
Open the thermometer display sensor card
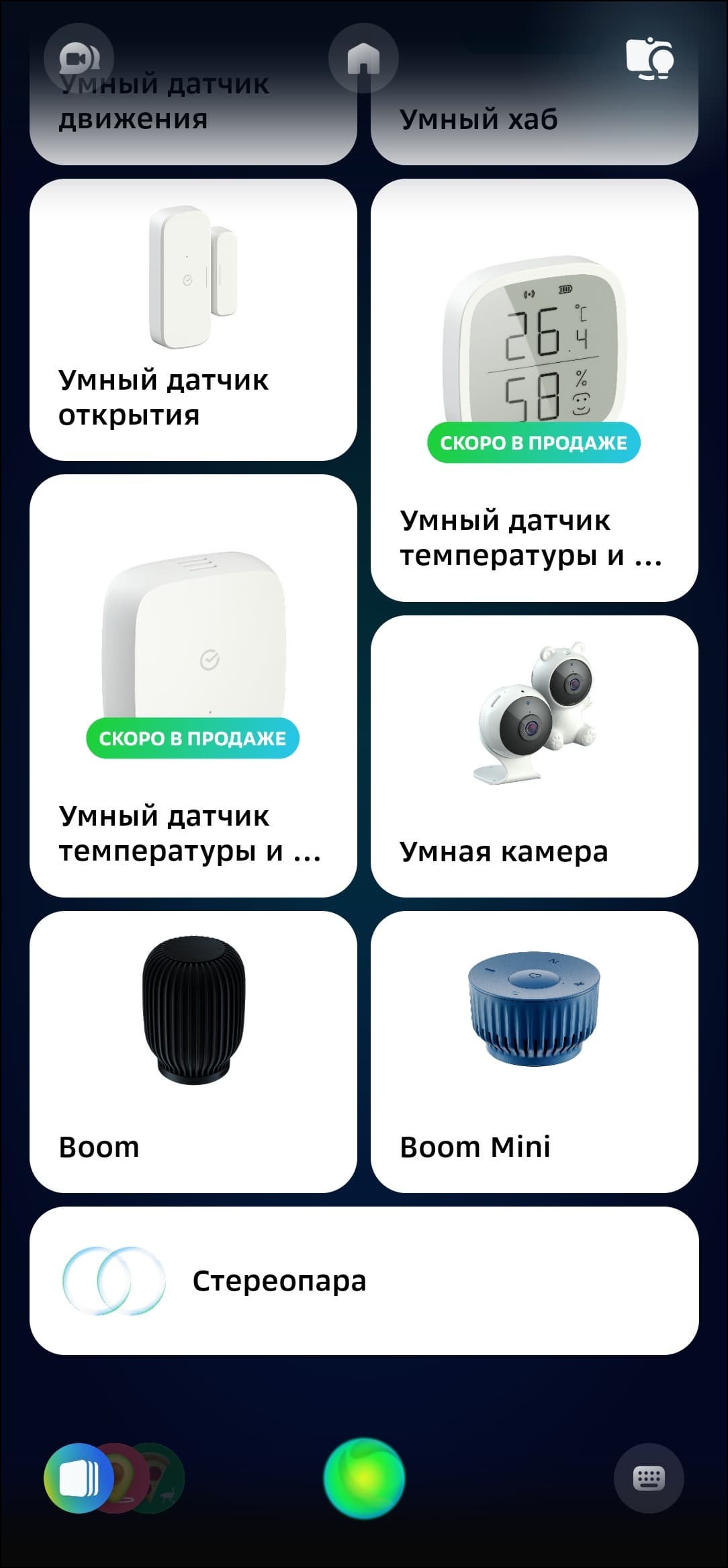click(534, 390)
